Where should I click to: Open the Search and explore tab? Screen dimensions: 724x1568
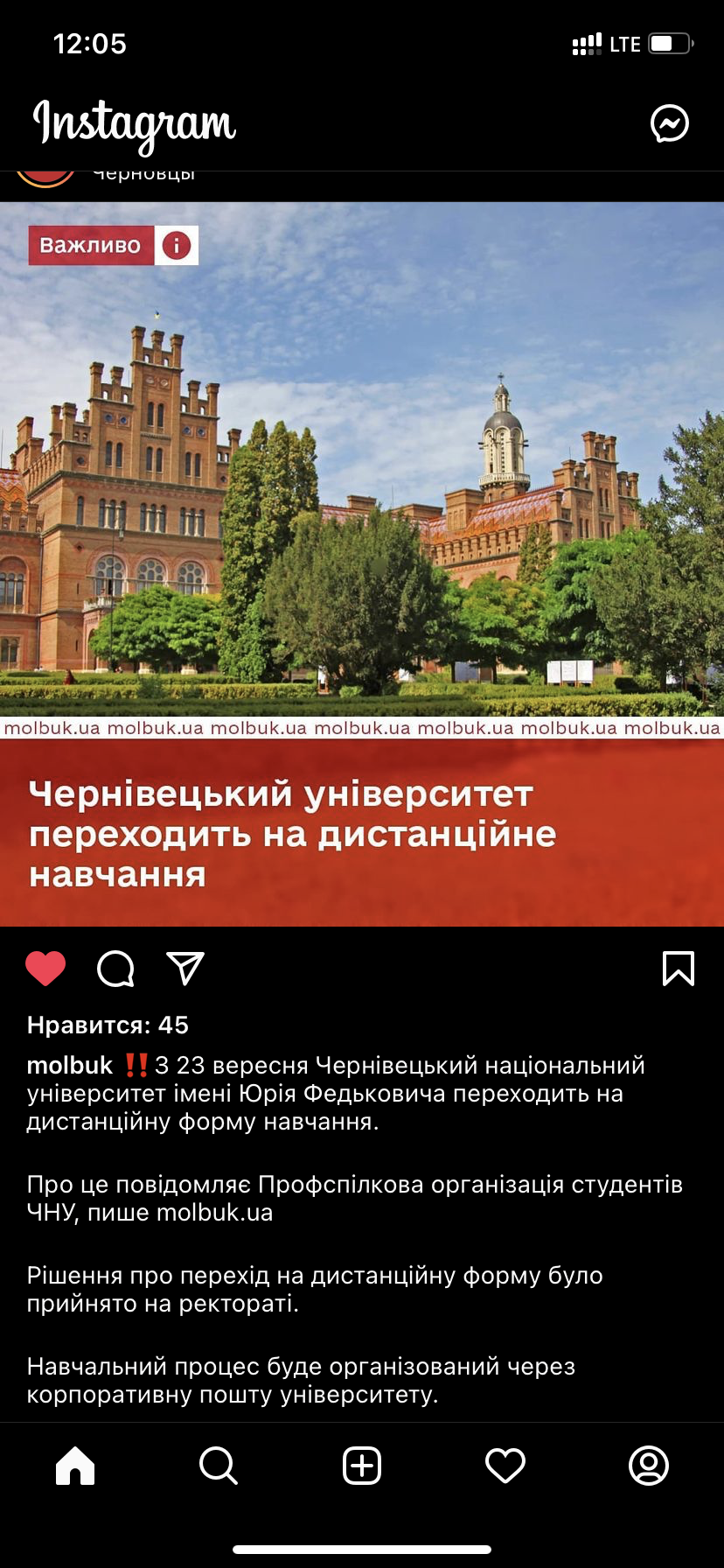[x=219, y=1465]
